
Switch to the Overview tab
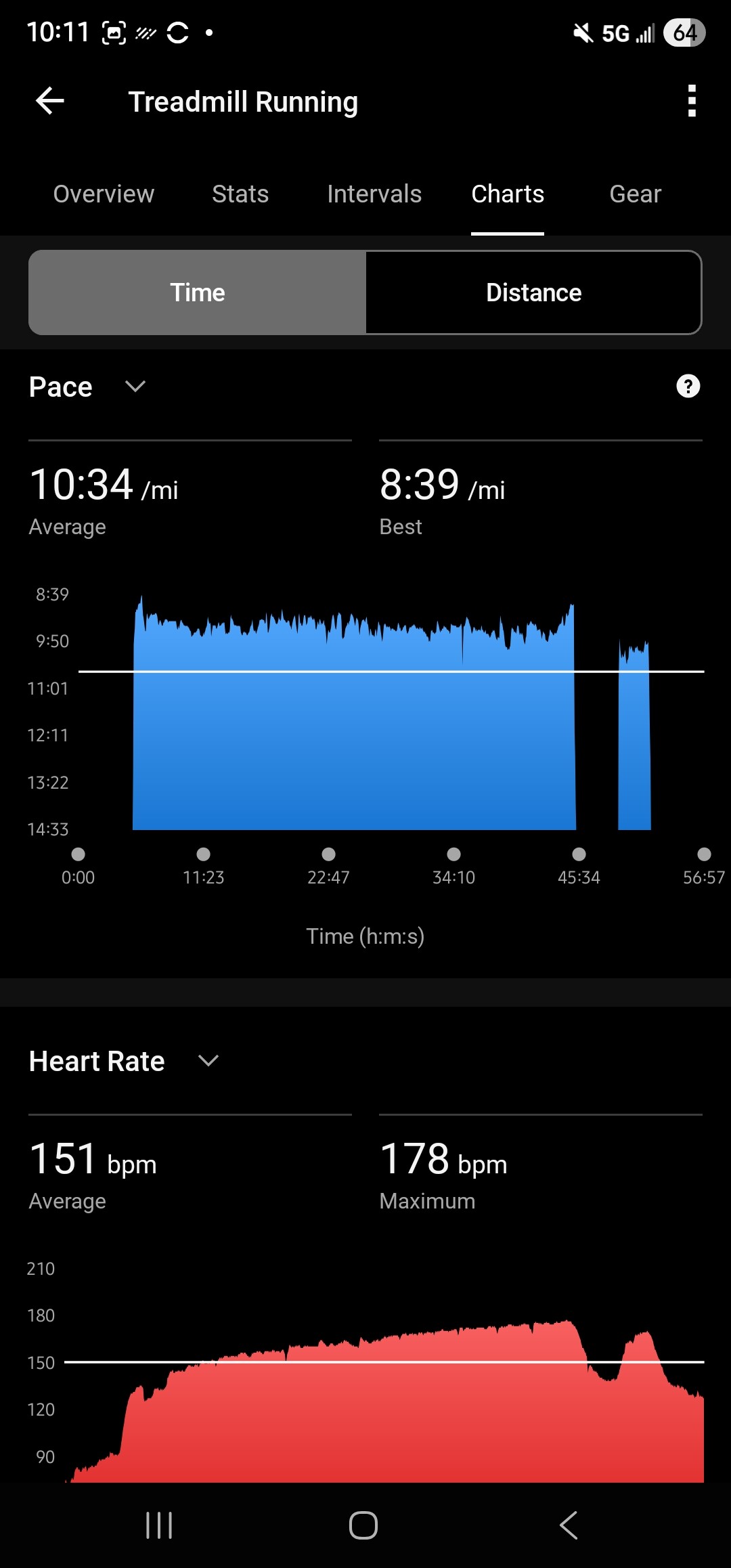point(104,194)
